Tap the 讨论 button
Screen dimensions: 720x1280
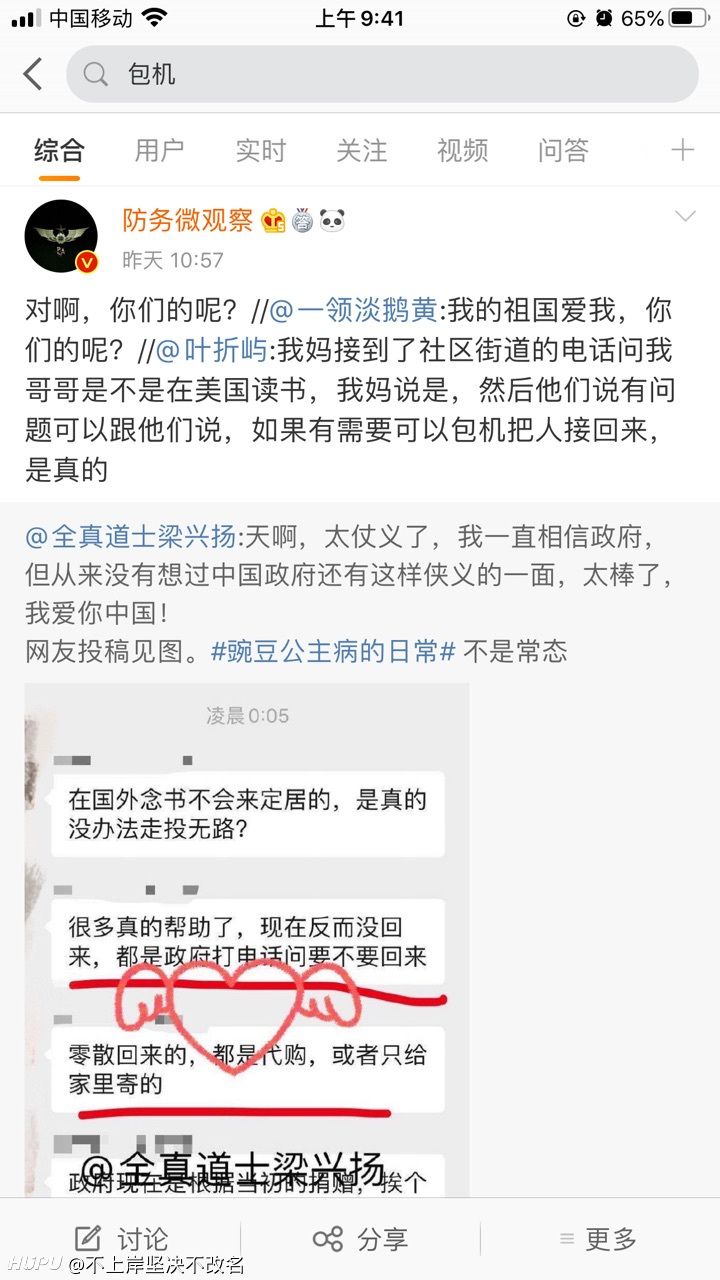120,1239
